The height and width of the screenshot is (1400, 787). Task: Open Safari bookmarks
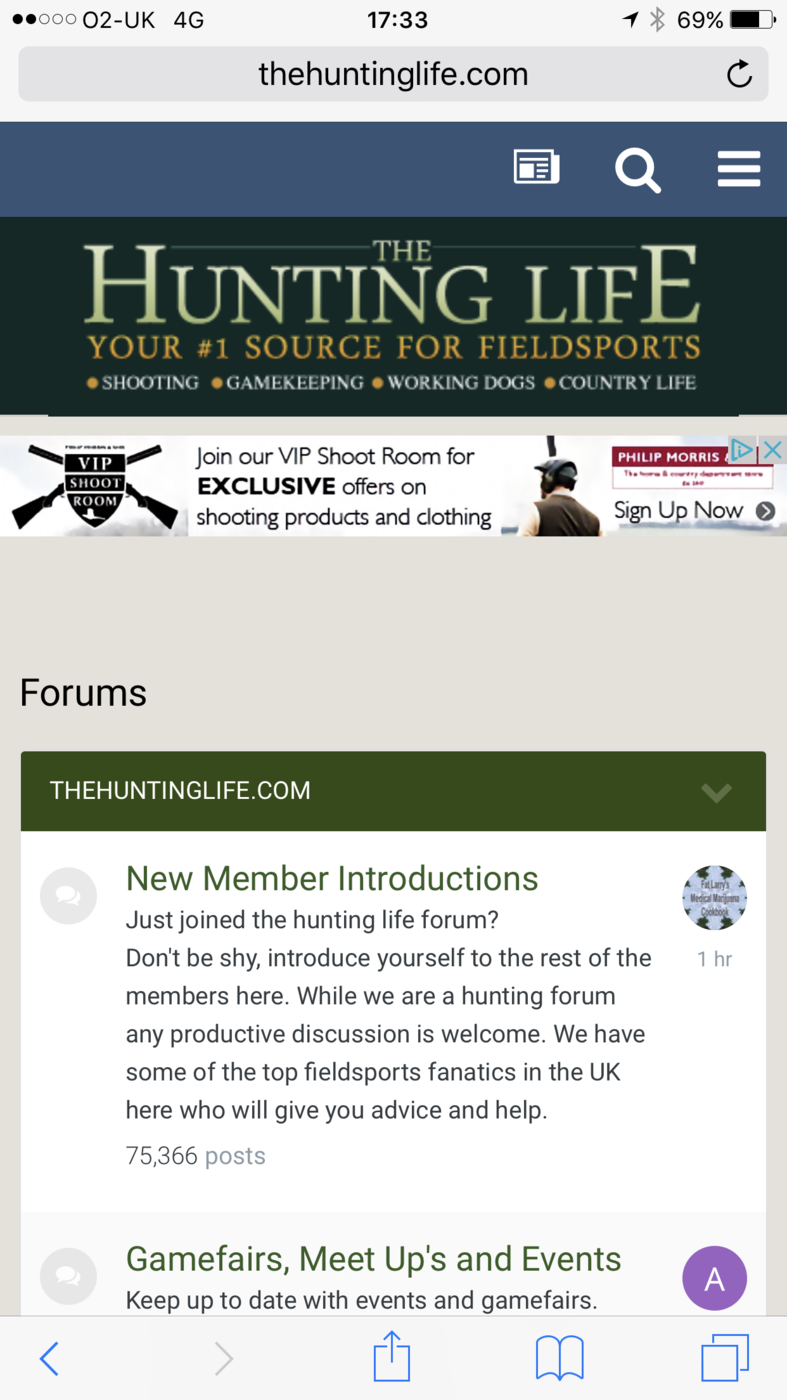(x=559, y=1358)
